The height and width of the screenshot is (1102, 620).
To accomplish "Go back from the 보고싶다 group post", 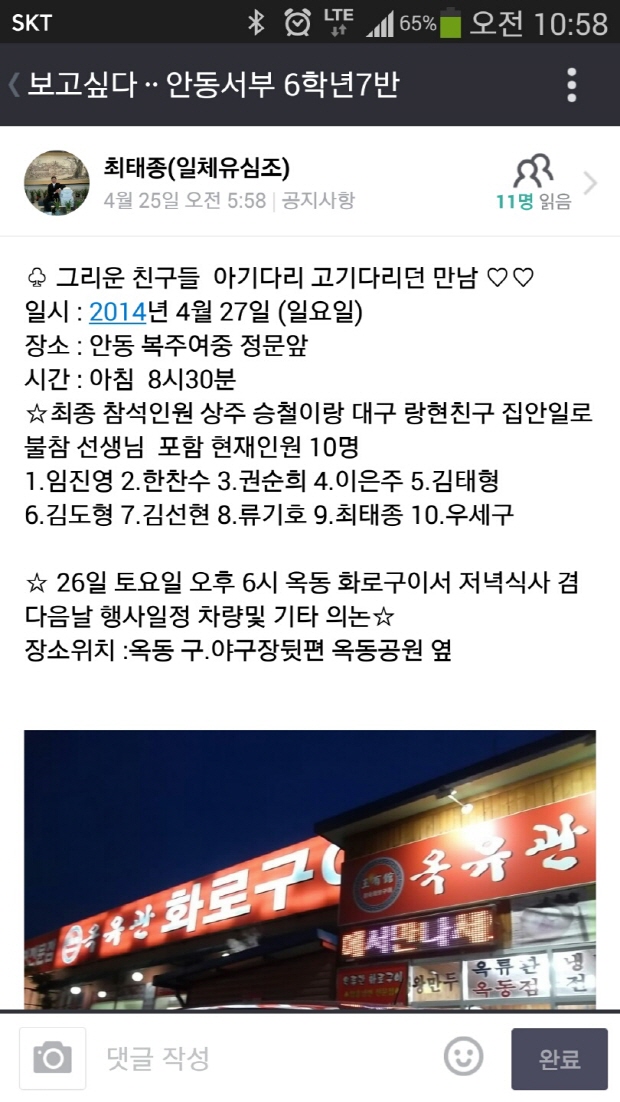I will coord(16,85).
